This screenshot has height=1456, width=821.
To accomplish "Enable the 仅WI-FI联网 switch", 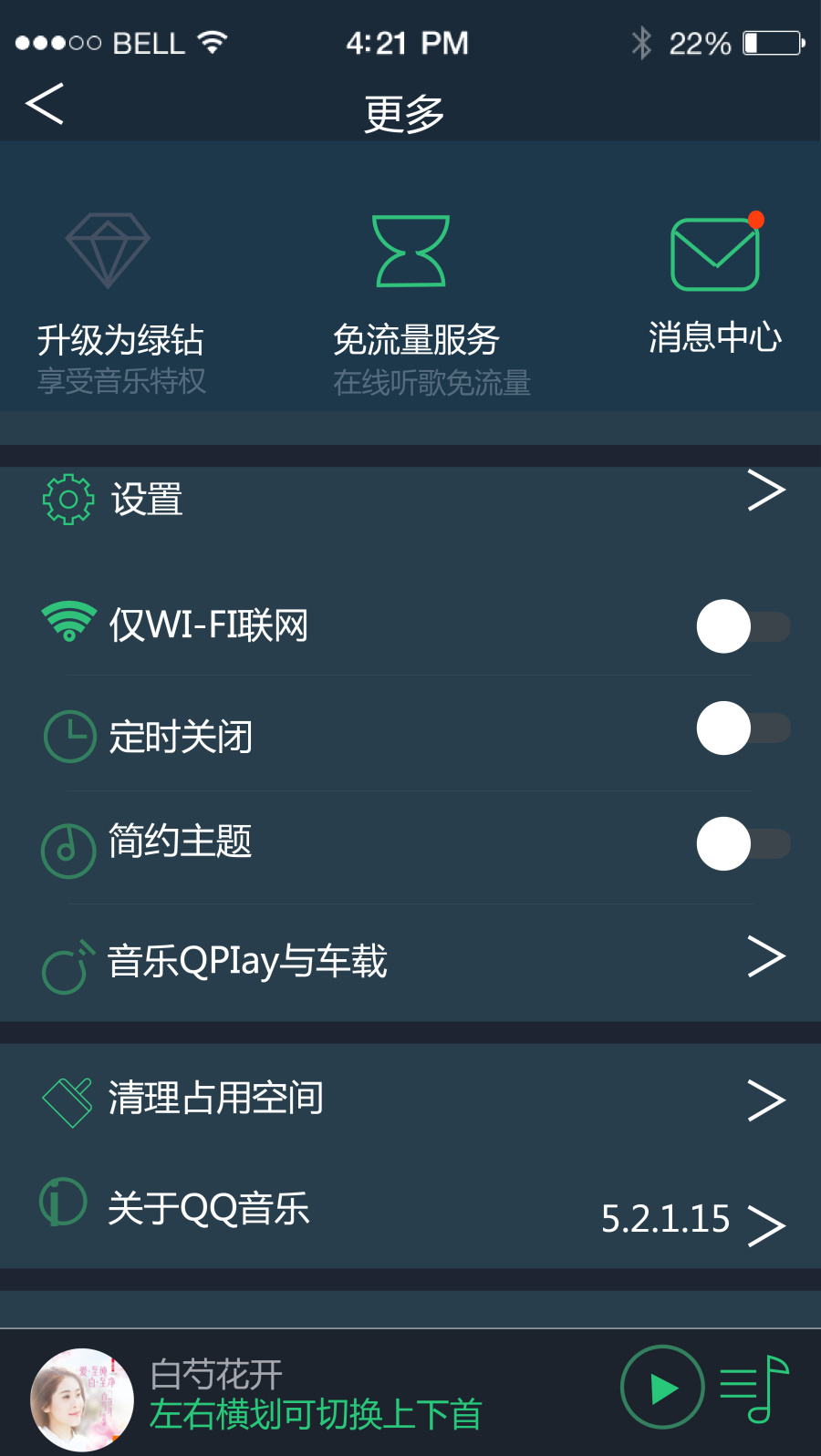I will coord(742,625).
